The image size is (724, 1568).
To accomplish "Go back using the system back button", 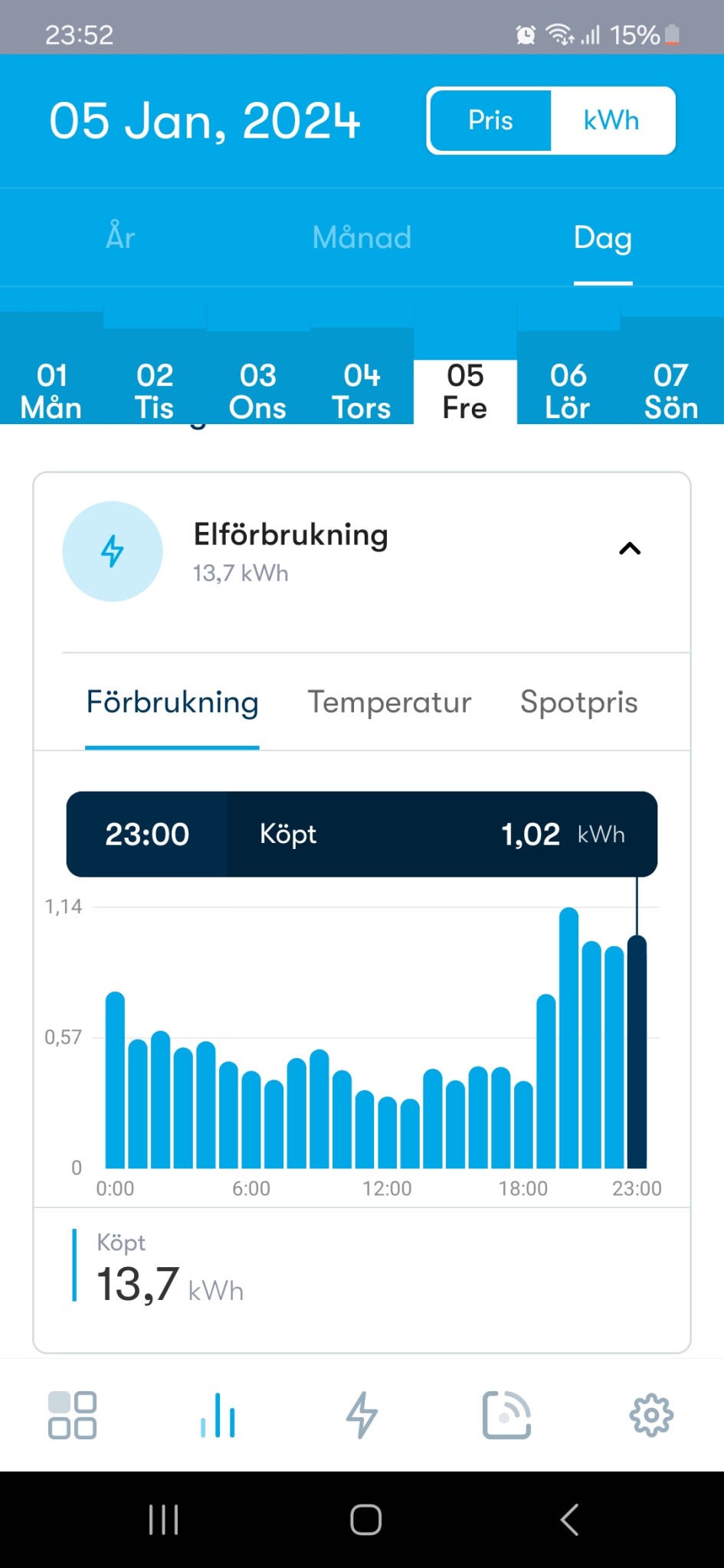I will pos(569,1520).
